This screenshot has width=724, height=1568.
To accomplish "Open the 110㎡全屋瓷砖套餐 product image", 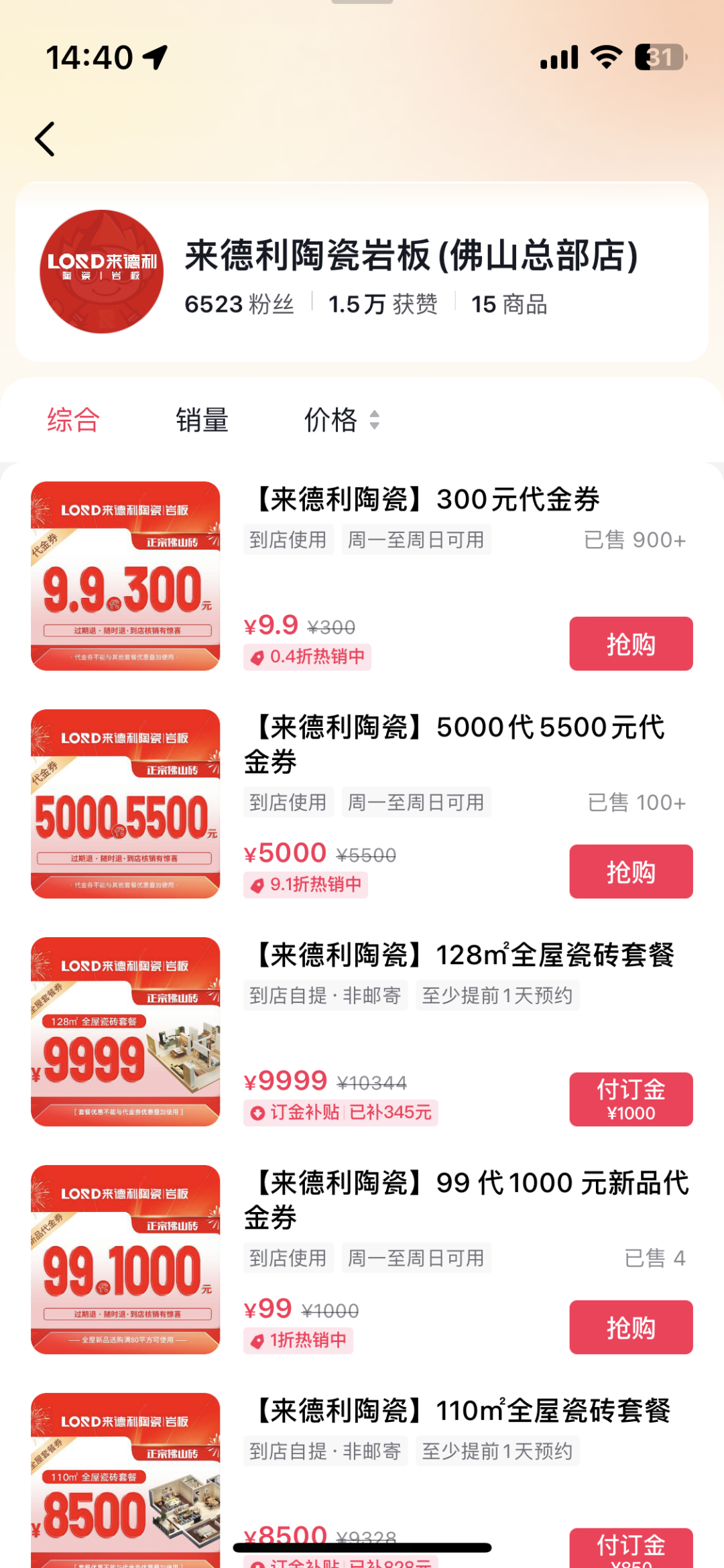I will point(125,1482).
